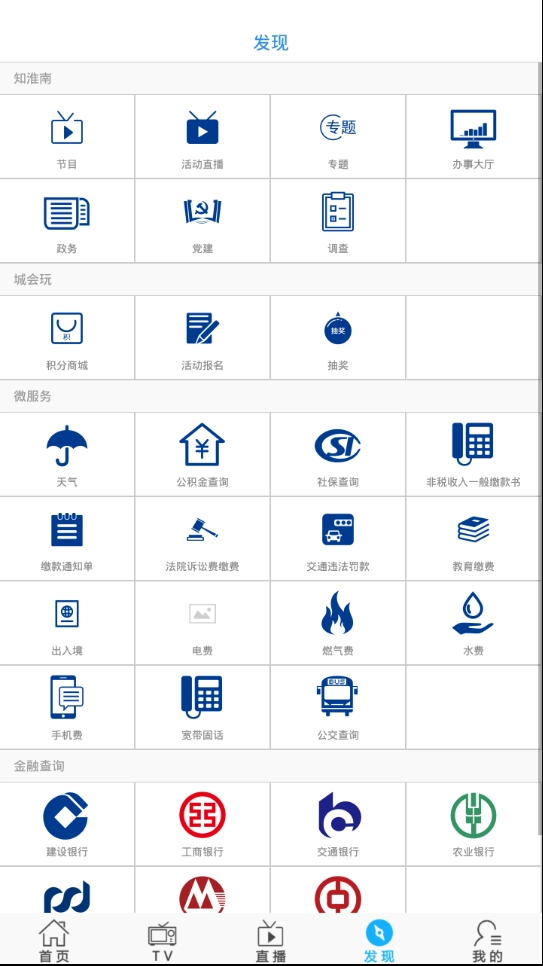Open 燃气费 gas bill payment

click(338, 623)
